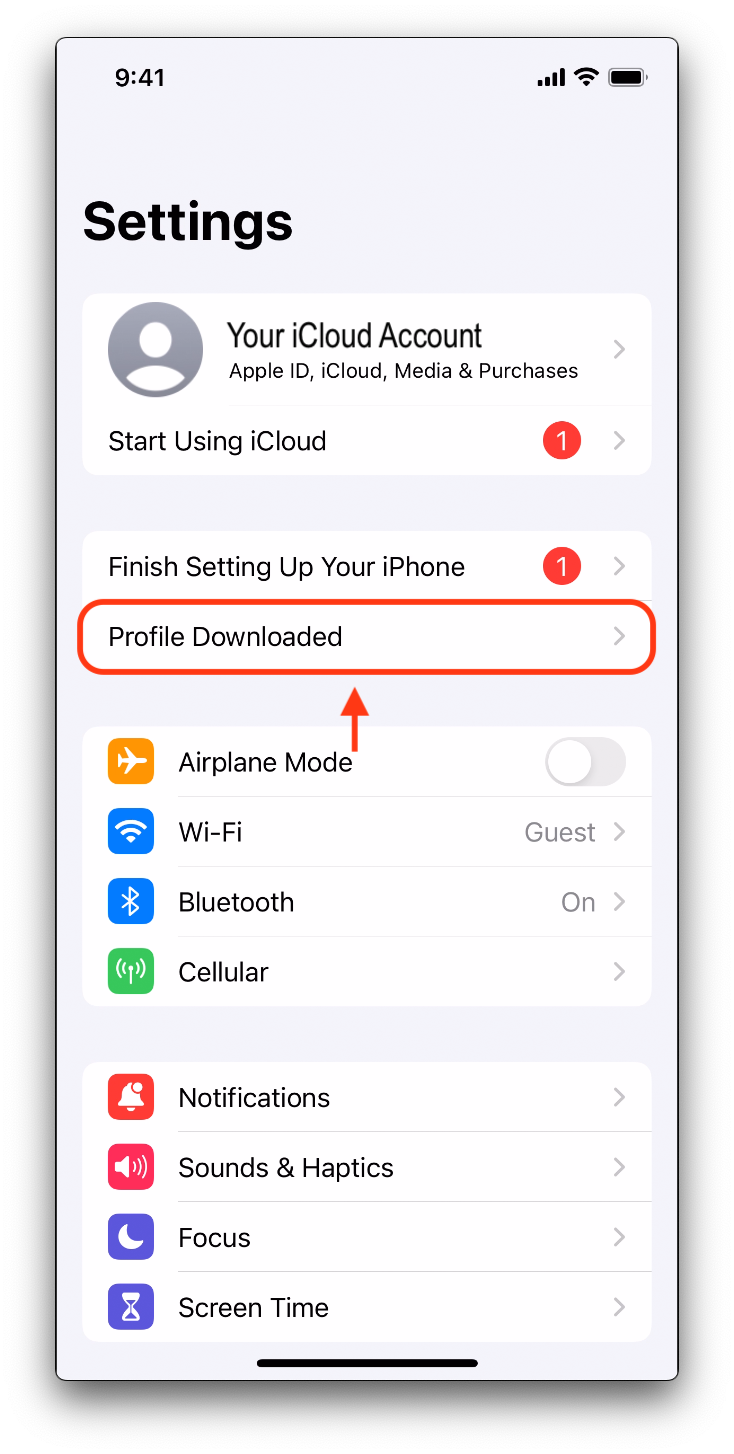The height and width of the screenshot is (1454, 734).
Task: Open Cellular settings
Action: [x=367, y=972]
